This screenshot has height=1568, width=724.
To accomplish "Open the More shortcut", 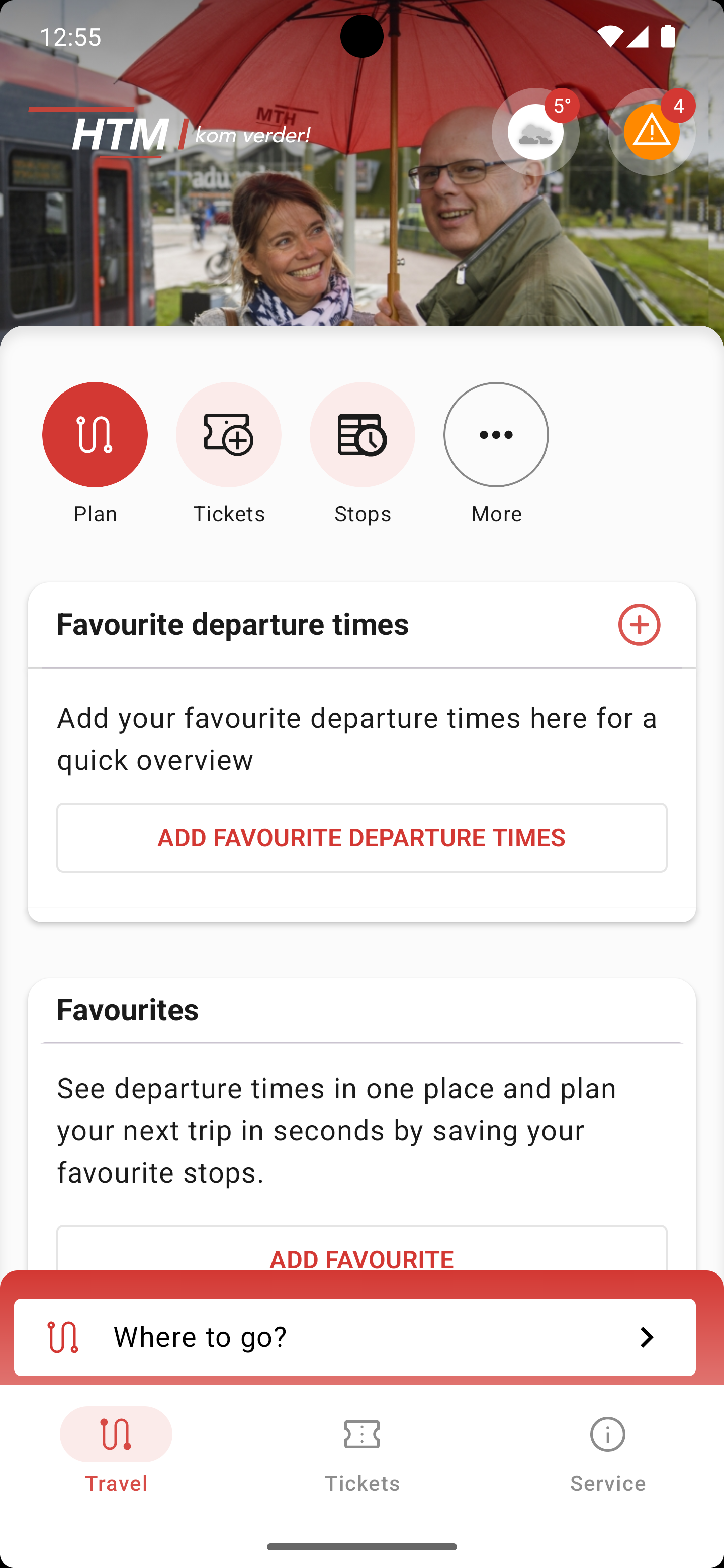I will (496, 435).
